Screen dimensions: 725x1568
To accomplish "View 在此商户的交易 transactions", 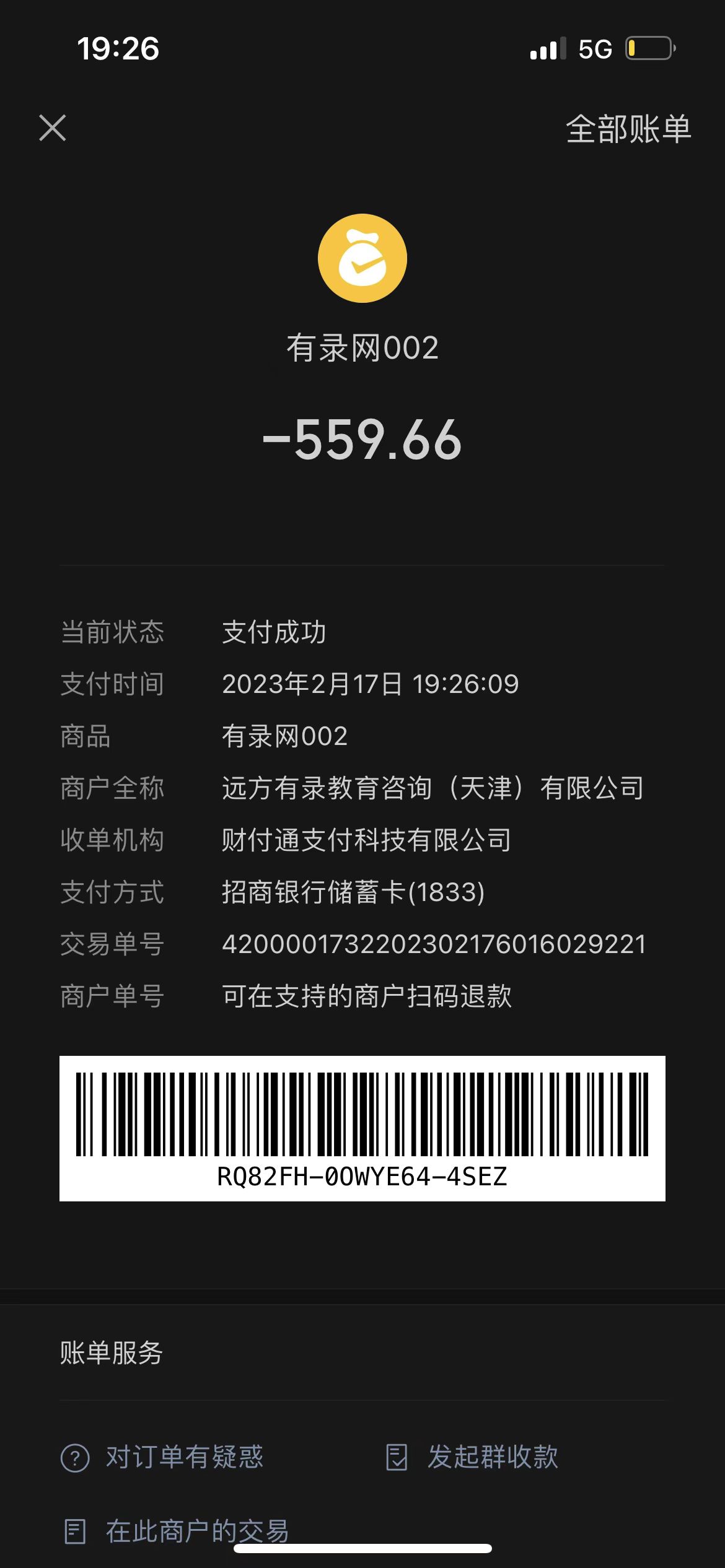I will pyautogui.click(x=177, y=1531).
